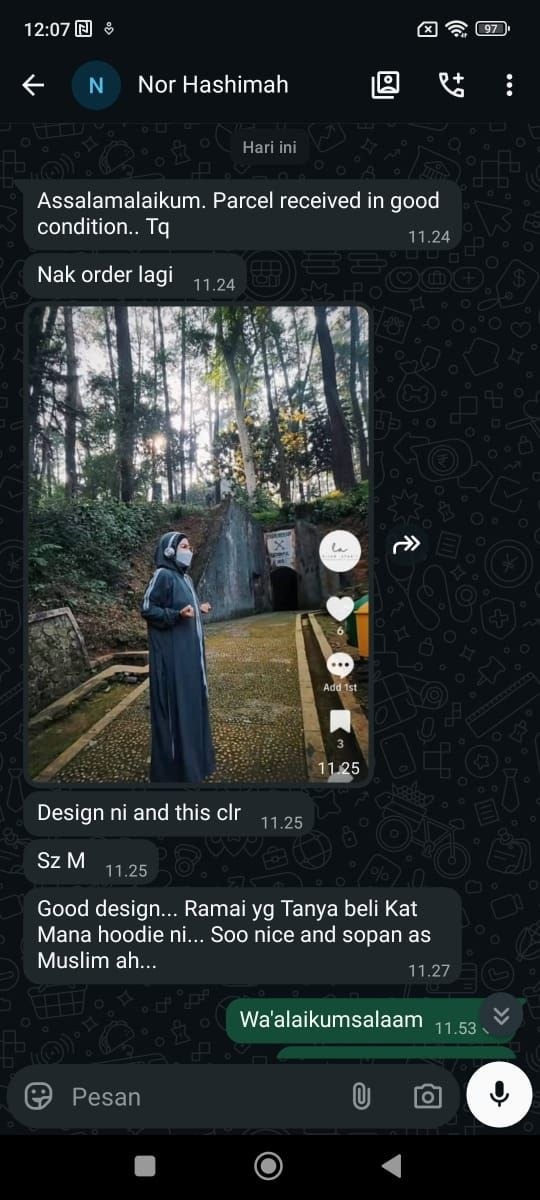Start a call with Nor Hashimah

[451, 85]
